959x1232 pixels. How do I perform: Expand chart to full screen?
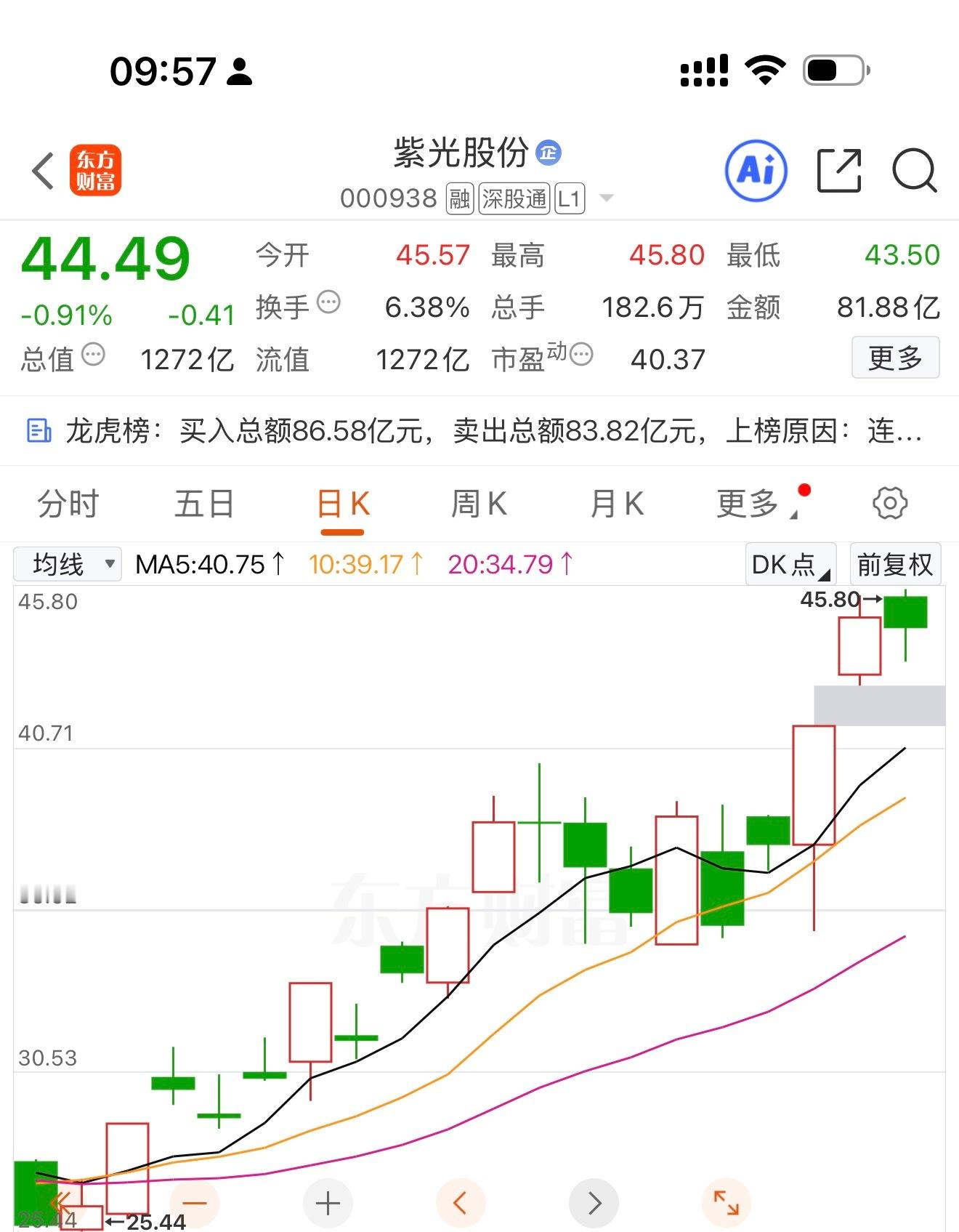point(727,1204)
